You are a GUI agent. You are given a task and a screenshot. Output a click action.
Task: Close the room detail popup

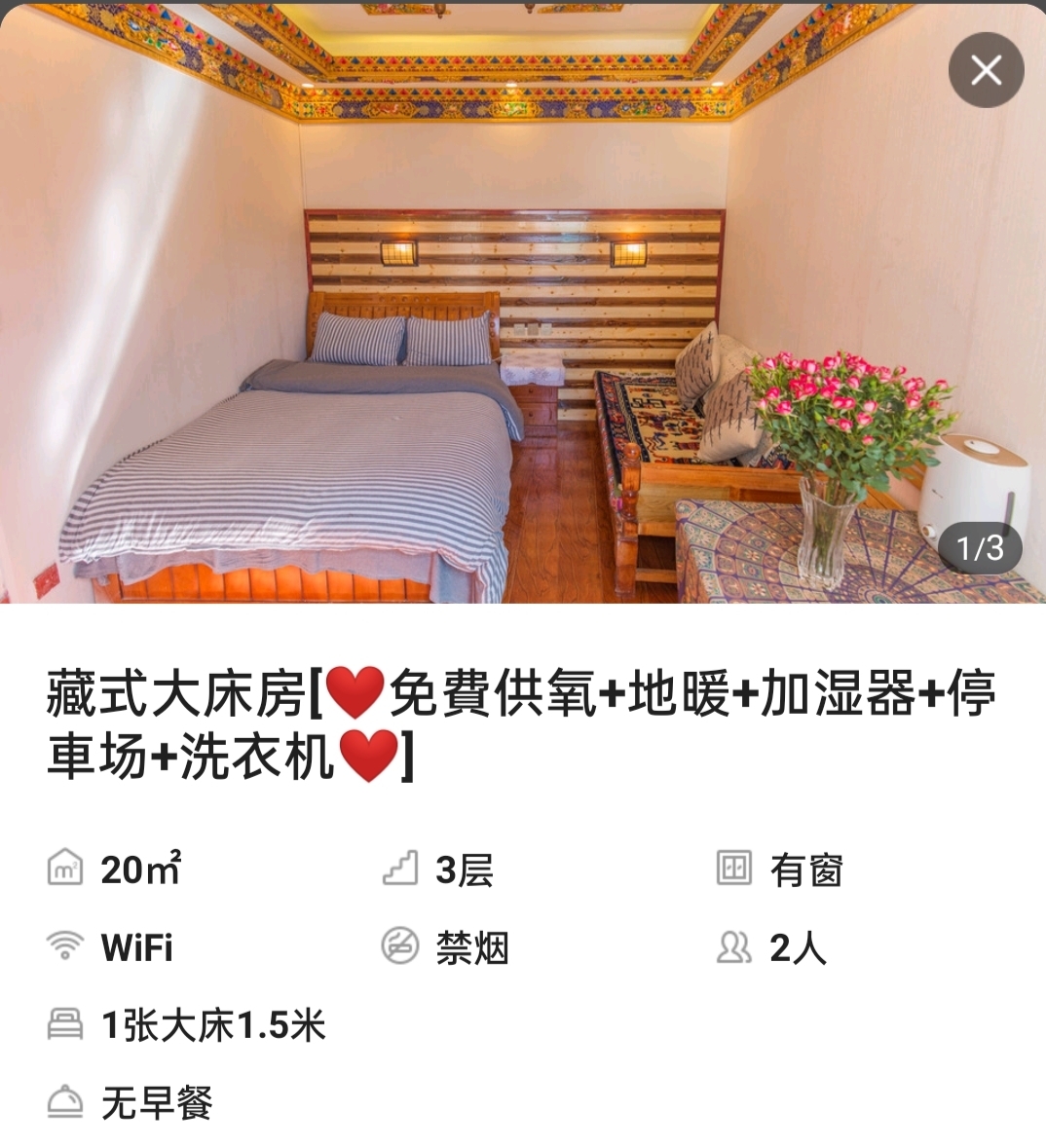pos(986,70)
